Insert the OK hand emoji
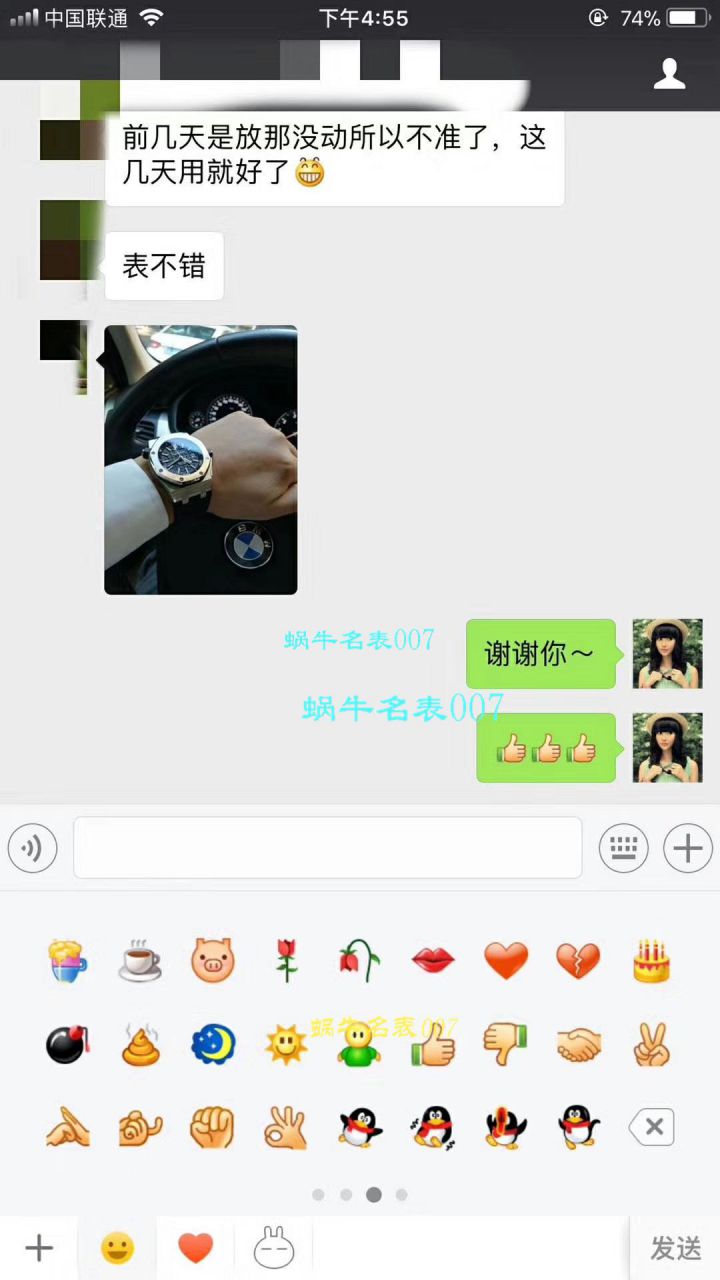 tap(286, 1127)
